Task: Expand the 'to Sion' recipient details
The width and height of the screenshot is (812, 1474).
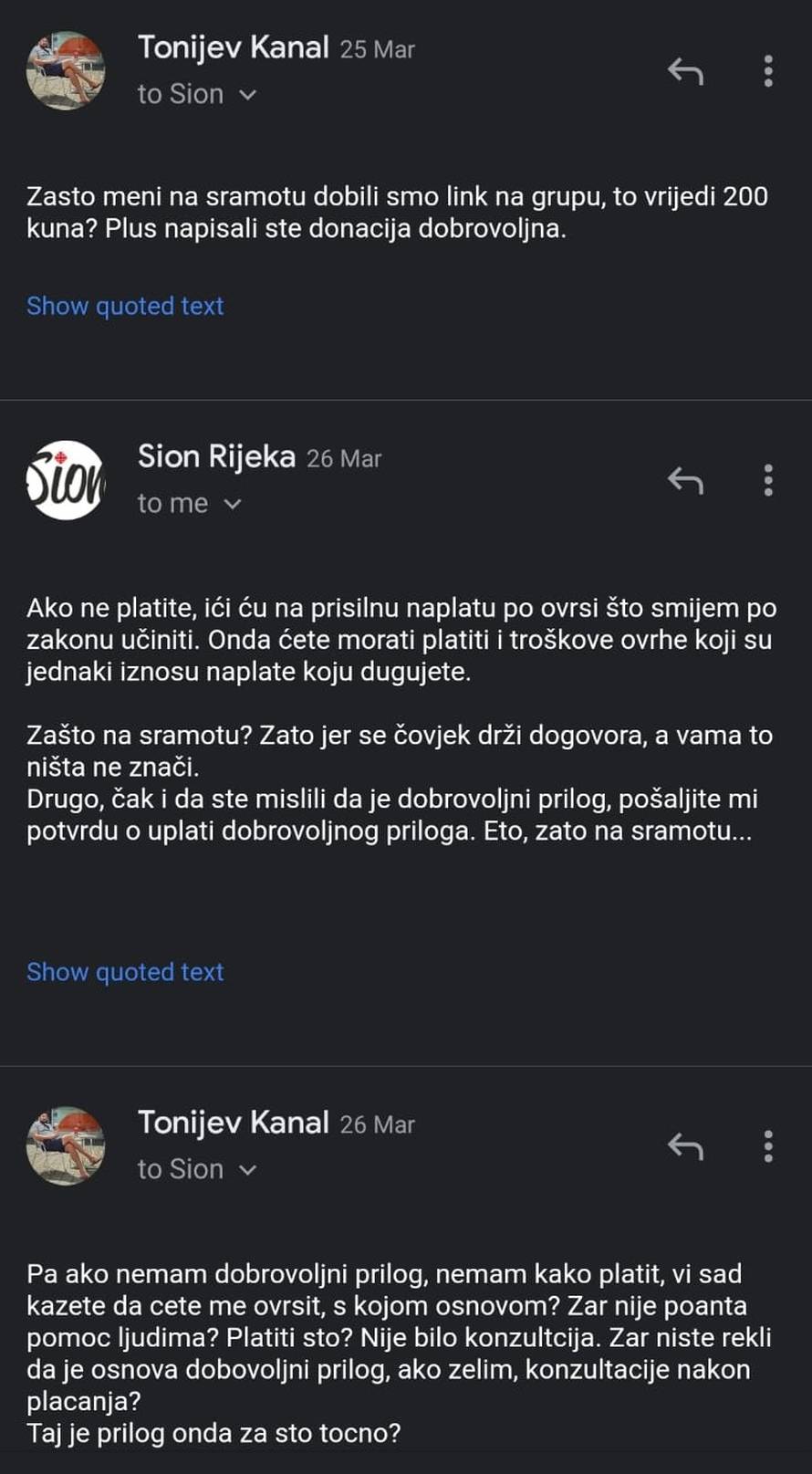Action: point(195,93)
